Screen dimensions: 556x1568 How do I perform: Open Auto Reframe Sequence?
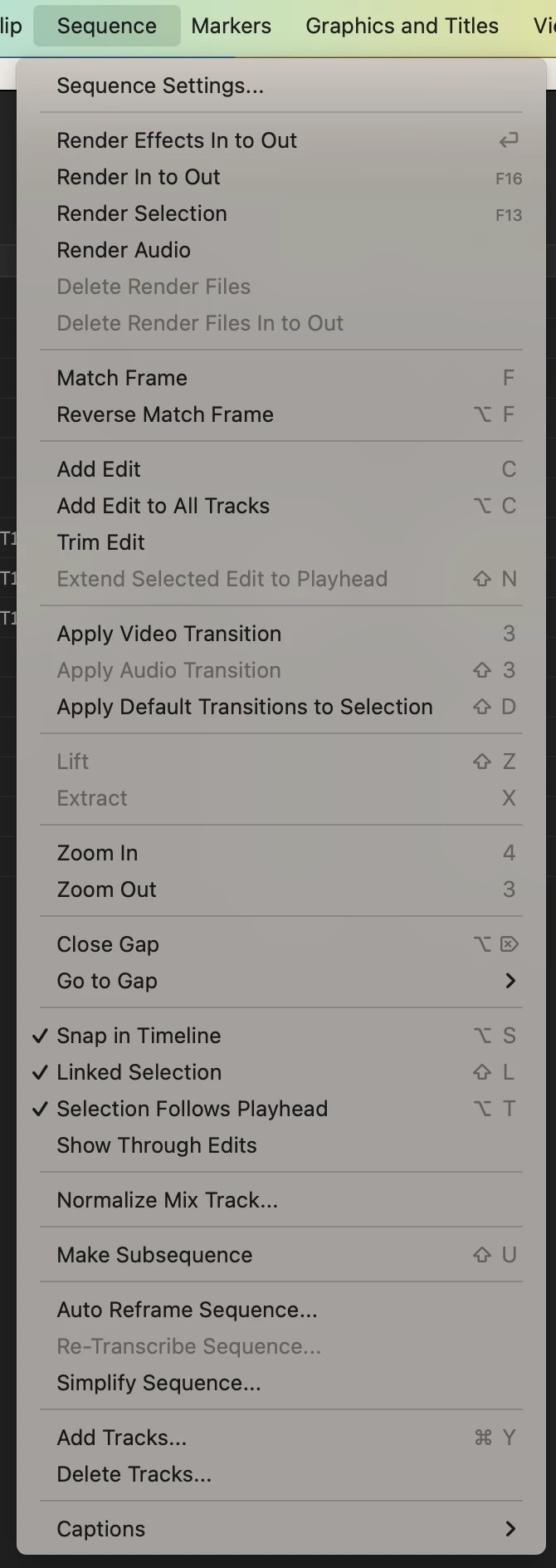[187, 1310]
